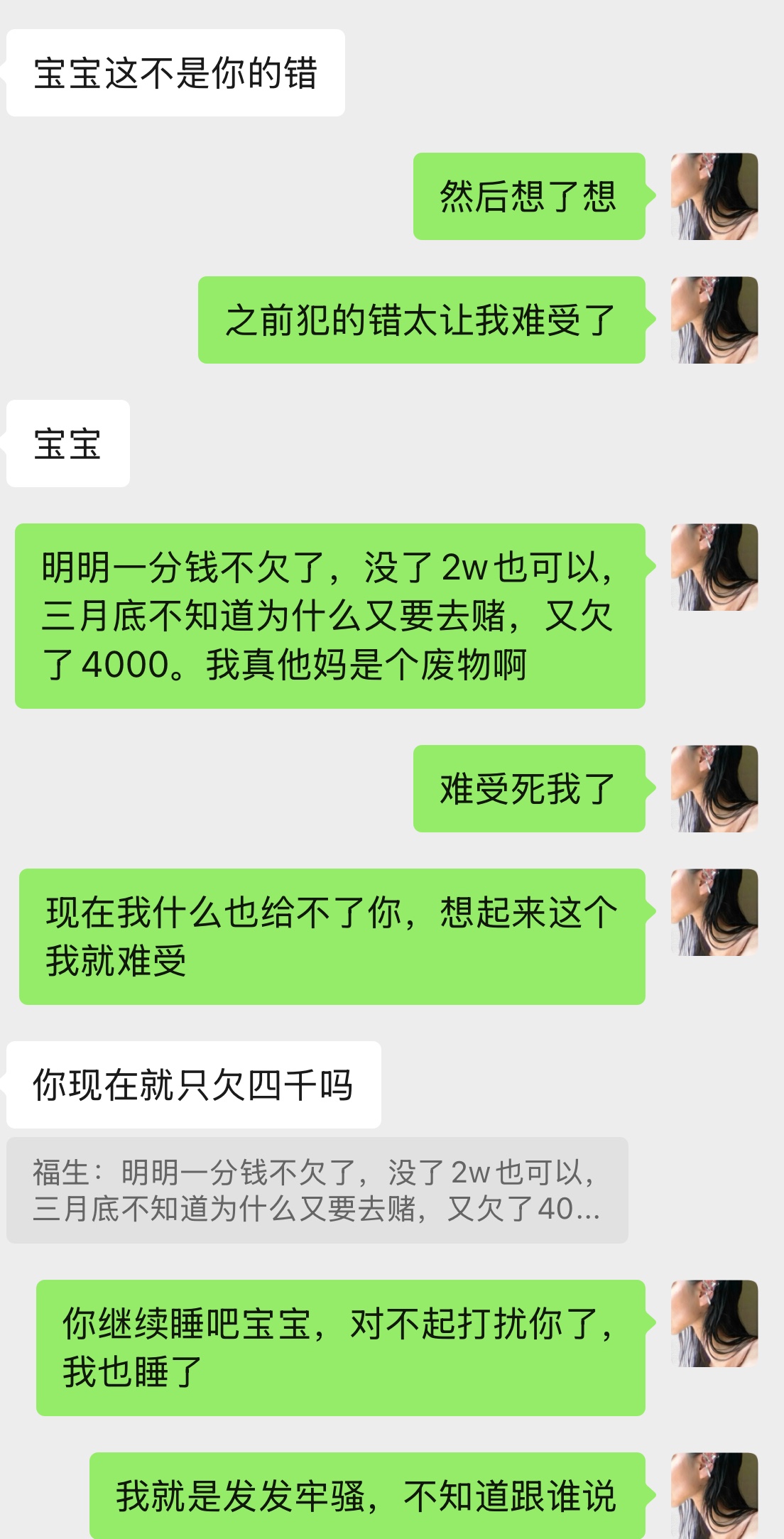Screen dimensions: 784x1539
Task: Open avatar next to "我就是发发牢骚" message
Action: tap(714, 1495)
